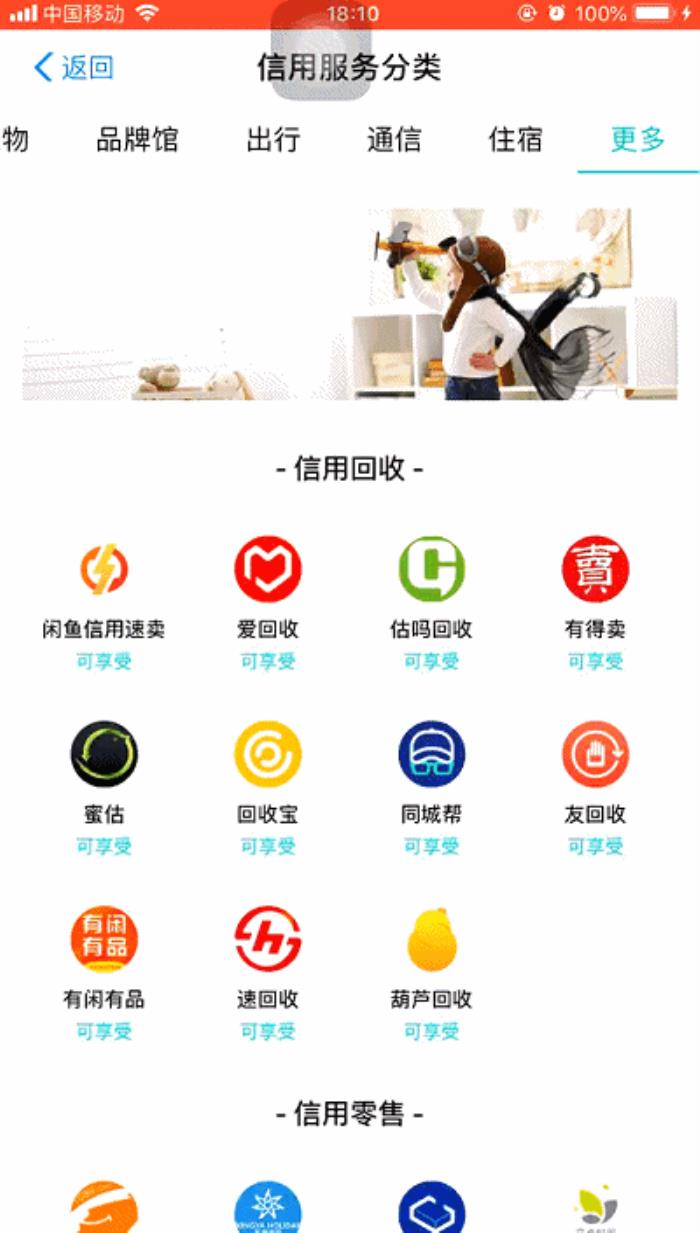Switch to the 品牌馆 tab
This screenshot has height=1233, width=700.
[x=137, y=140]
